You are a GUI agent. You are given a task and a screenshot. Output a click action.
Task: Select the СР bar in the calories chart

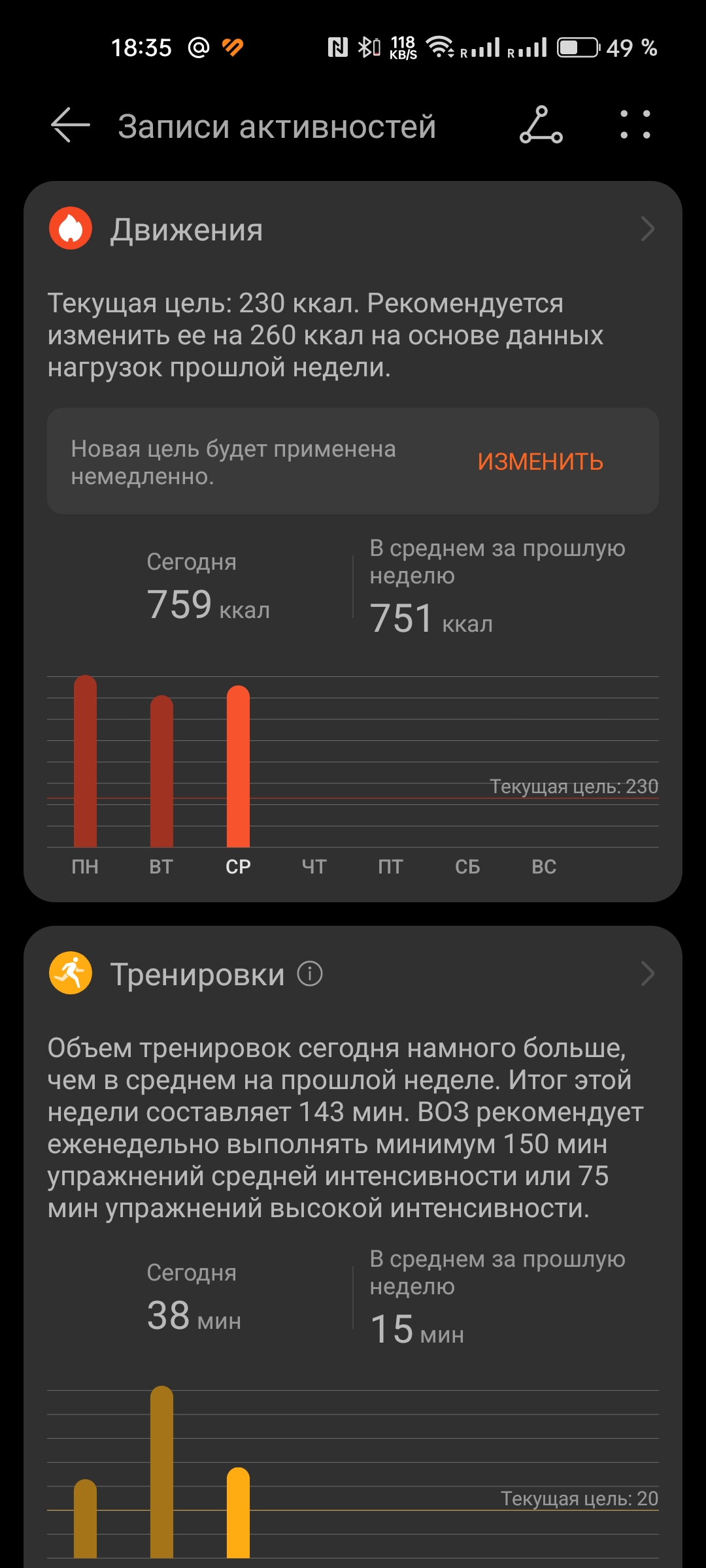click(x=238, y=766)
